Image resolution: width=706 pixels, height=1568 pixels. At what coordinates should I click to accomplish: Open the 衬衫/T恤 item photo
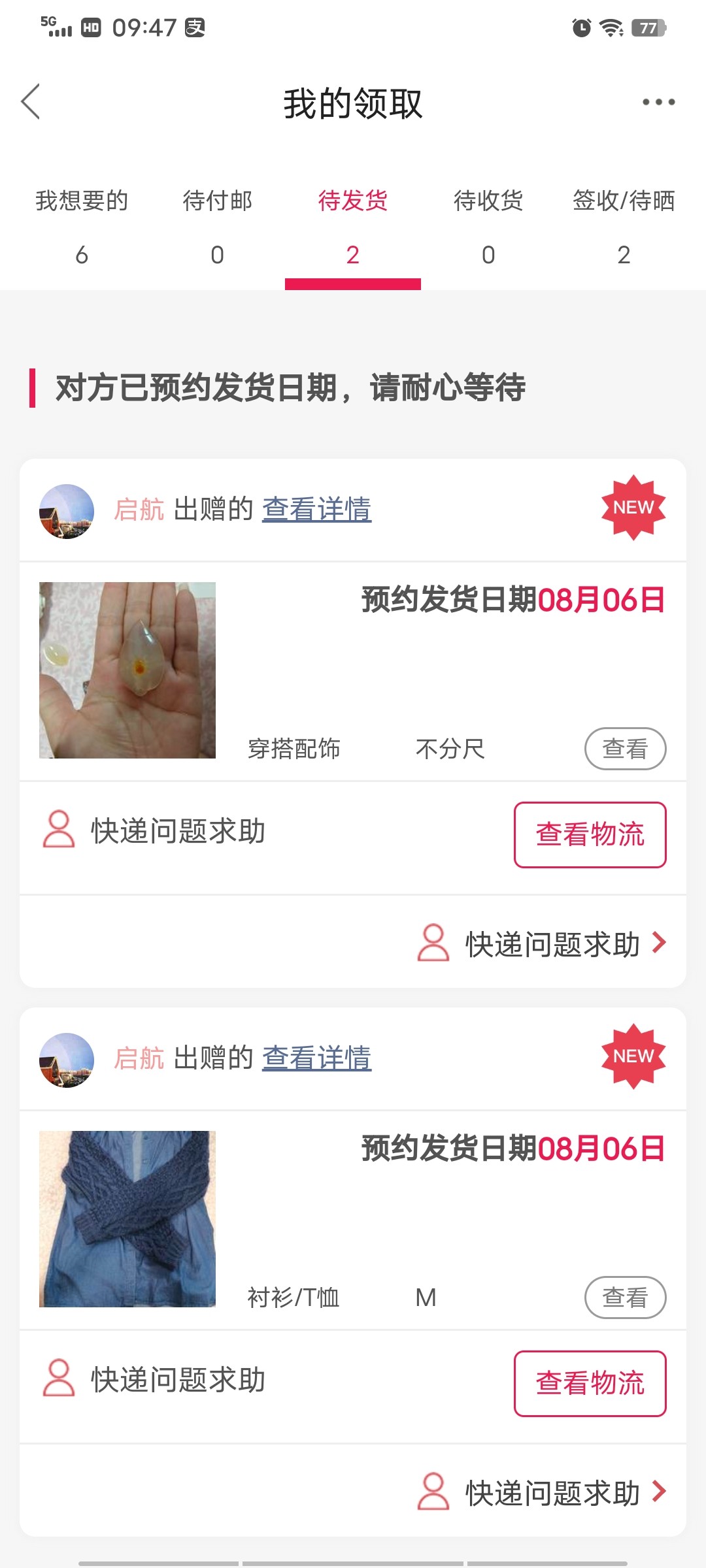pyautogui.click(x=127, y=1219)
